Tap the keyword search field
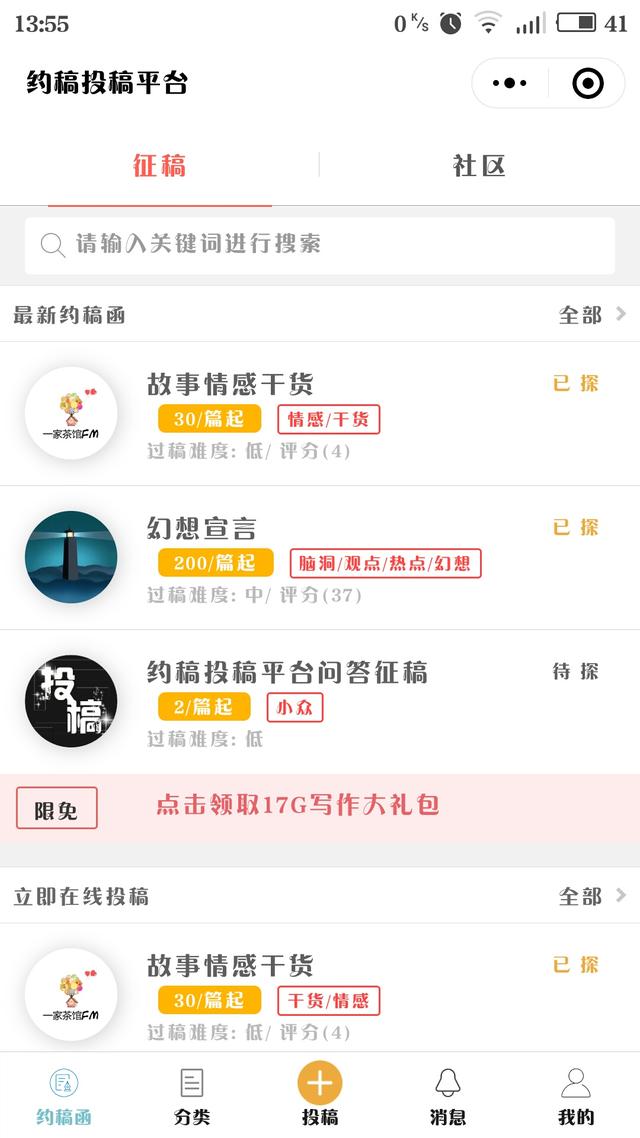The height and width of the screenshot is (1138, 640). [320, 245]
